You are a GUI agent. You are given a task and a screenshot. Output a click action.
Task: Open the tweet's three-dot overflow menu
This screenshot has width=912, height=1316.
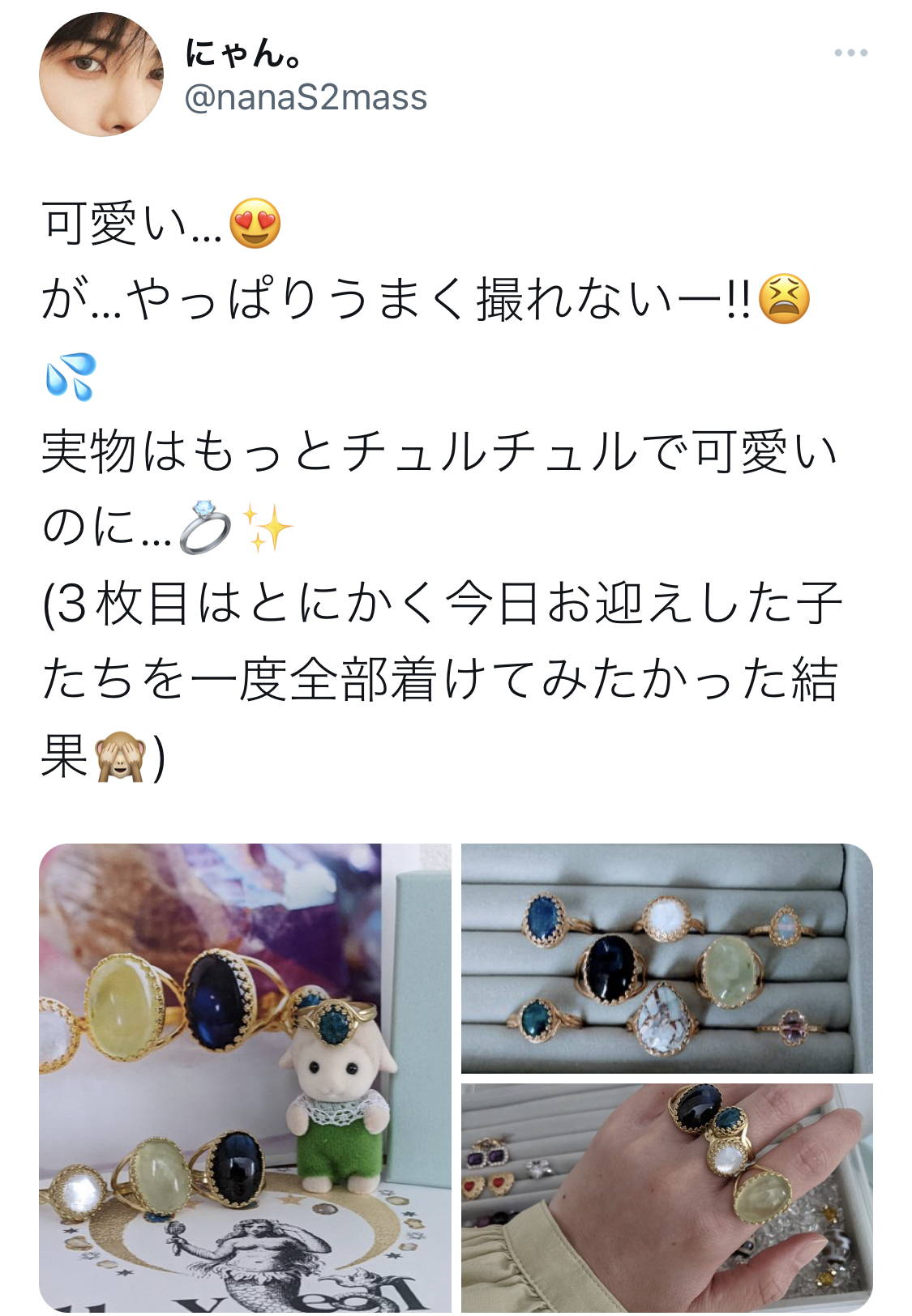click(x=850, y=53)
